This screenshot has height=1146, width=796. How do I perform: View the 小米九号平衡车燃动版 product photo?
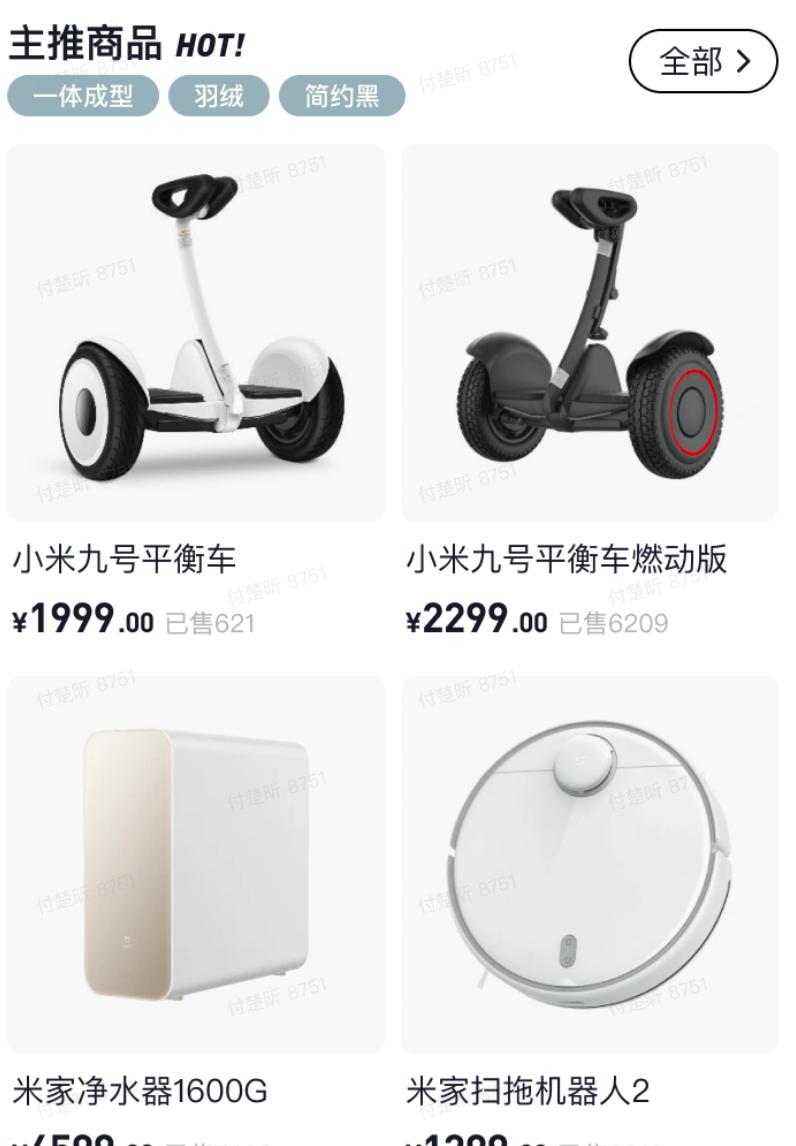click(x=590, y=330)
